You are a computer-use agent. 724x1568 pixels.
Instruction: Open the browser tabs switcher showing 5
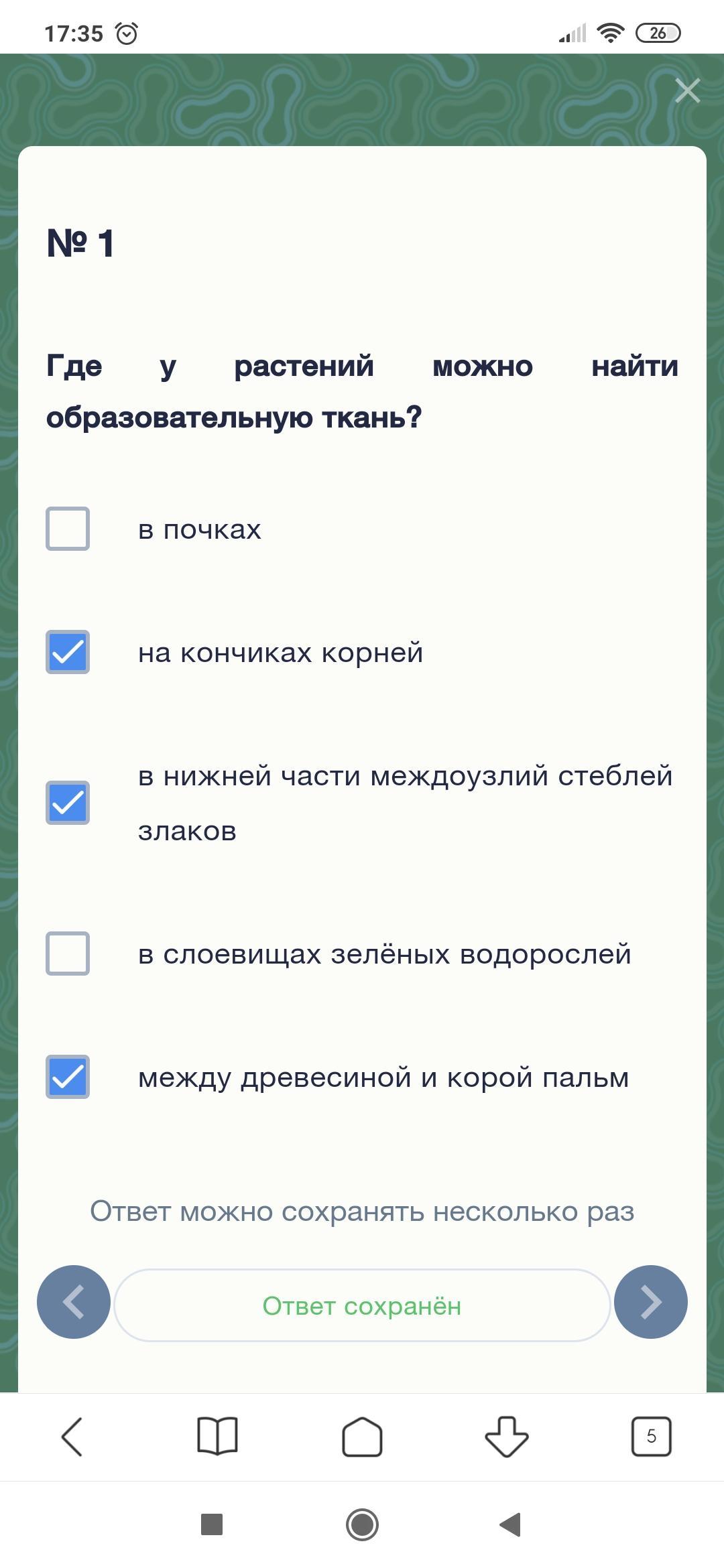tap(652, 1437)
